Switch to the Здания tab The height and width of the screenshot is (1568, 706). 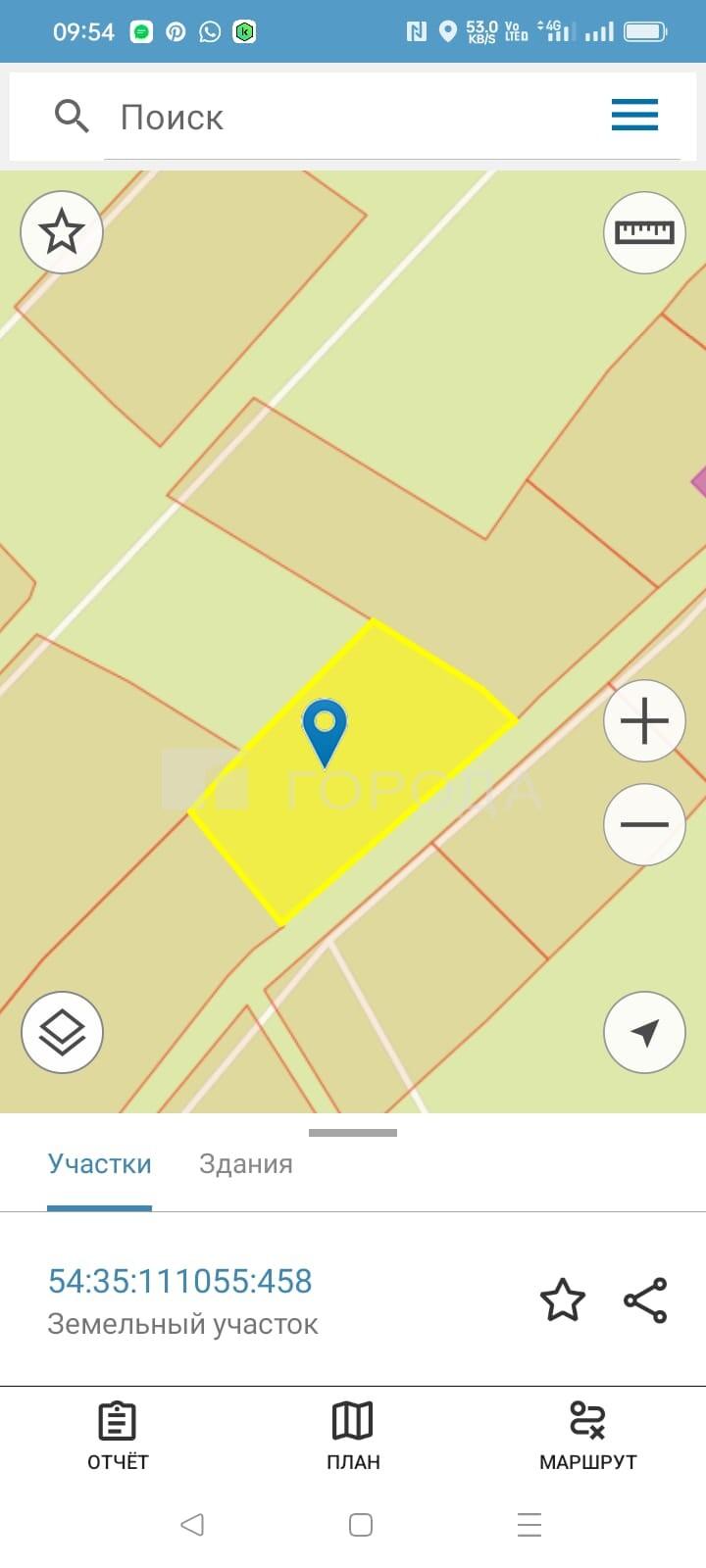[x=246, y=1164]
